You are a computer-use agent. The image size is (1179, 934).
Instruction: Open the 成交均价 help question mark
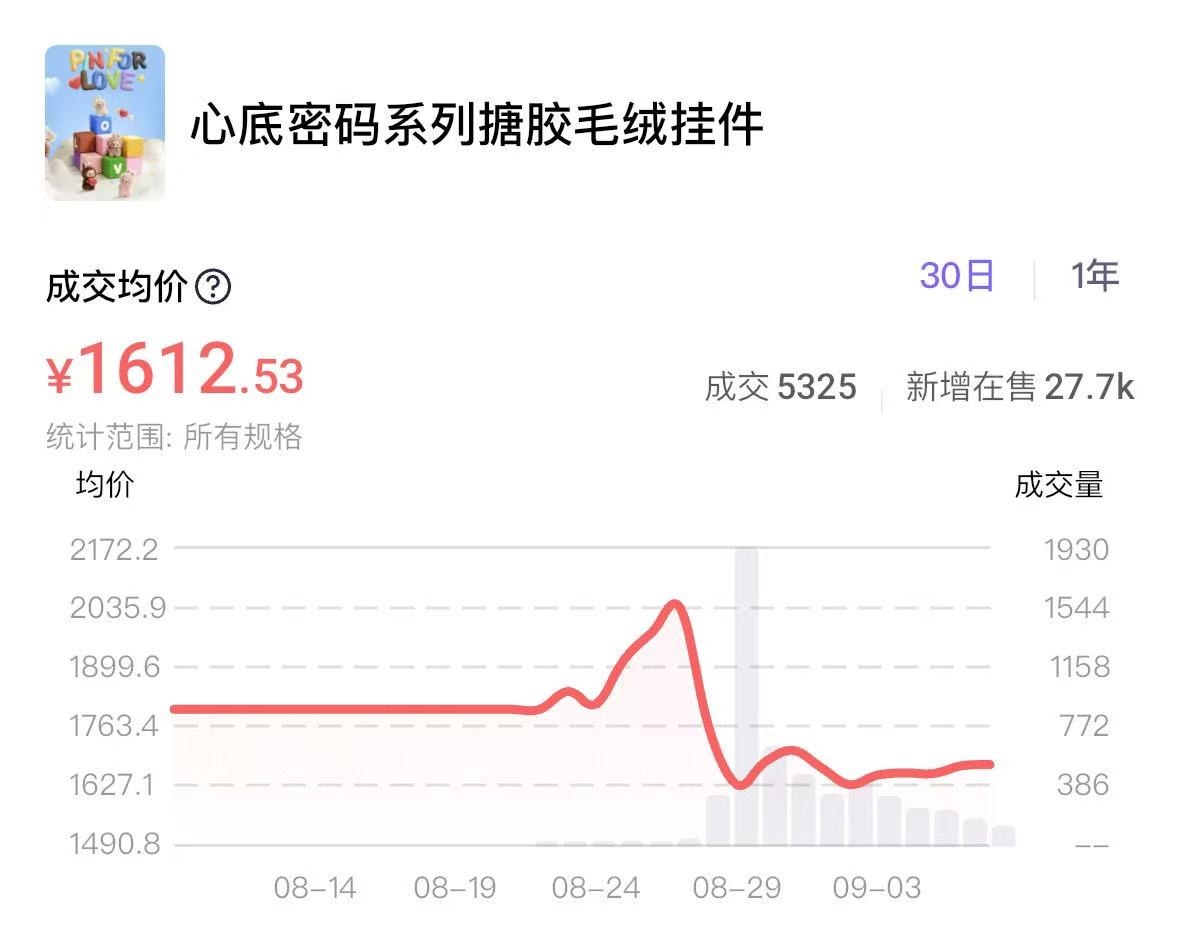coord(213,289)
